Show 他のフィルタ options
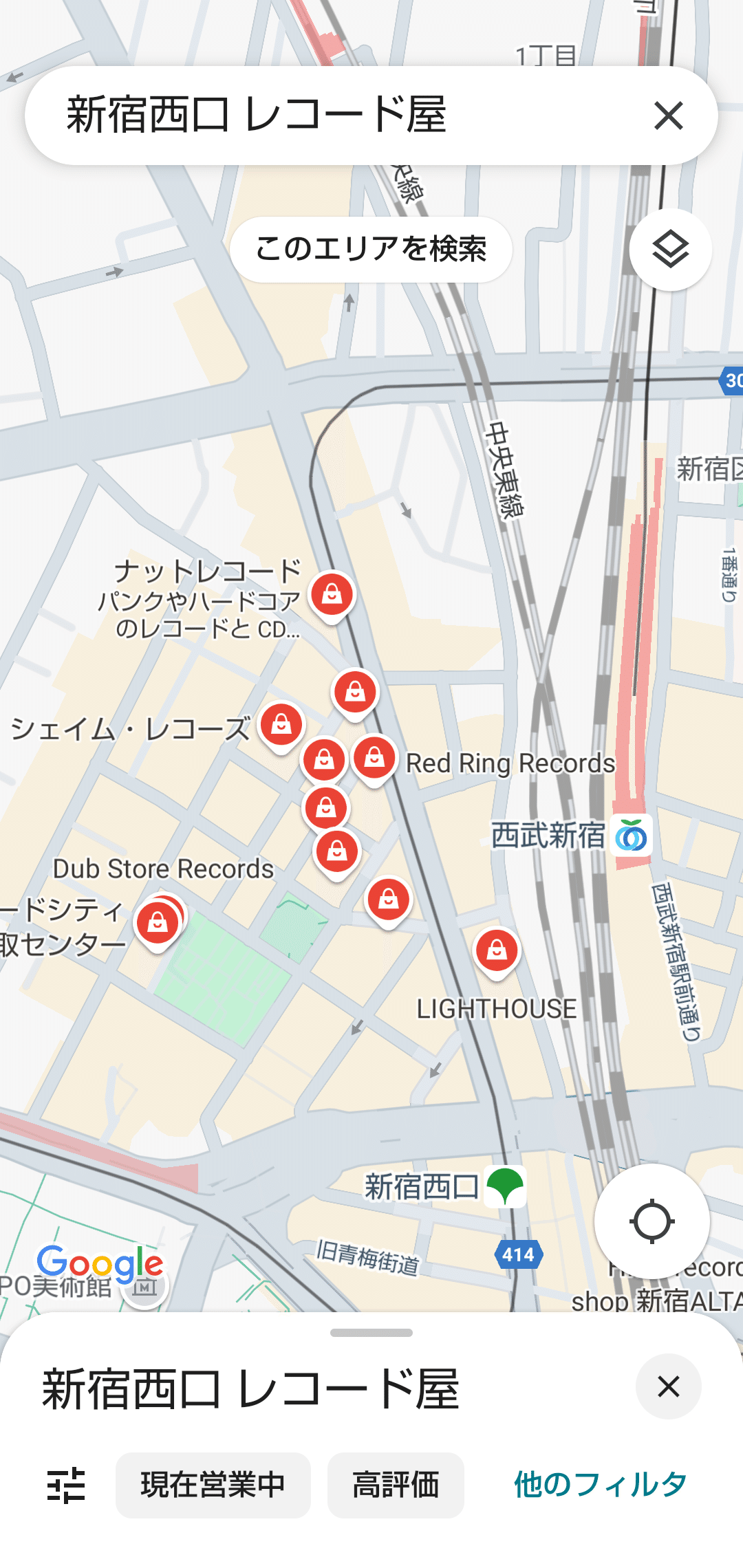743x1568 pixels. [x=600, y=1485]
